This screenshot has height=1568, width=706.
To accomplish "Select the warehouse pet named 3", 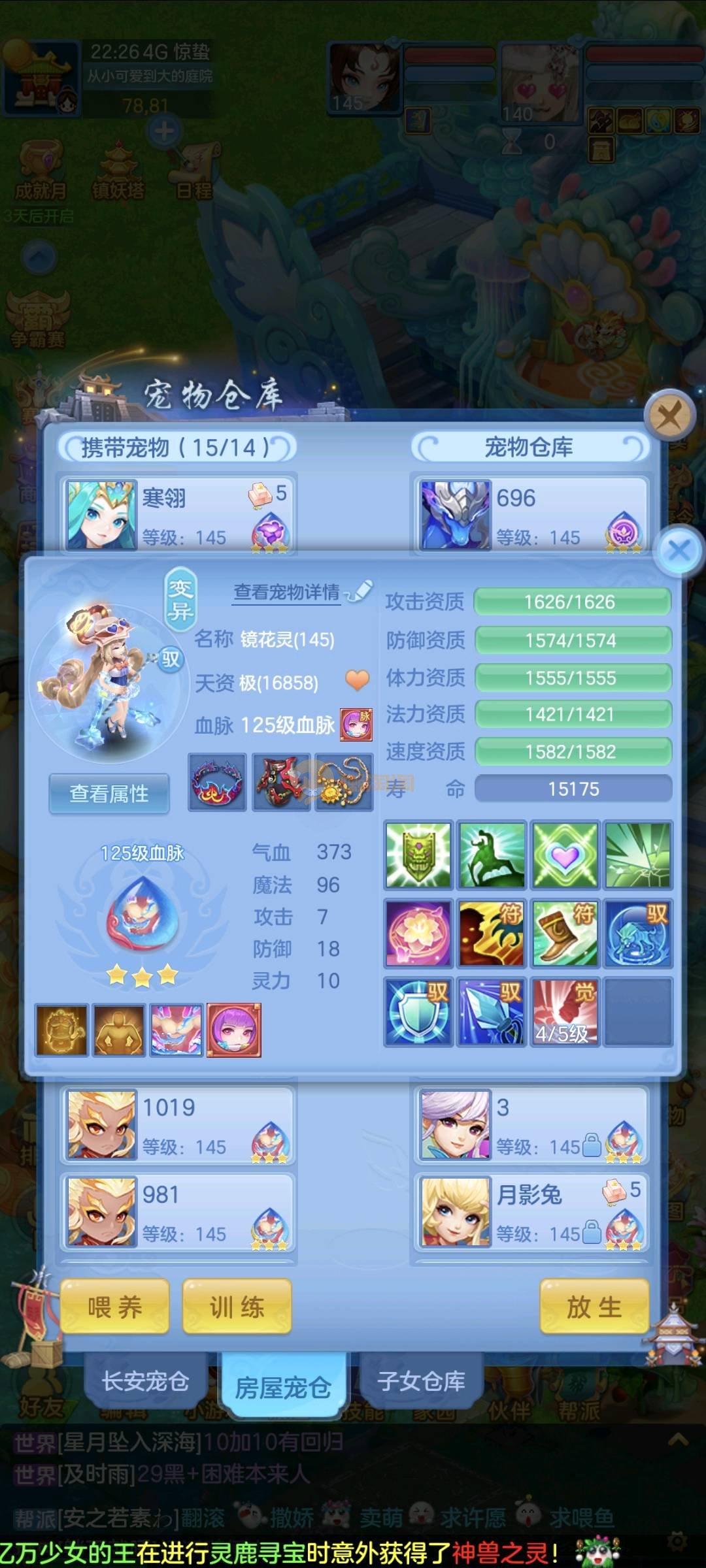I will pos(529,1125).
